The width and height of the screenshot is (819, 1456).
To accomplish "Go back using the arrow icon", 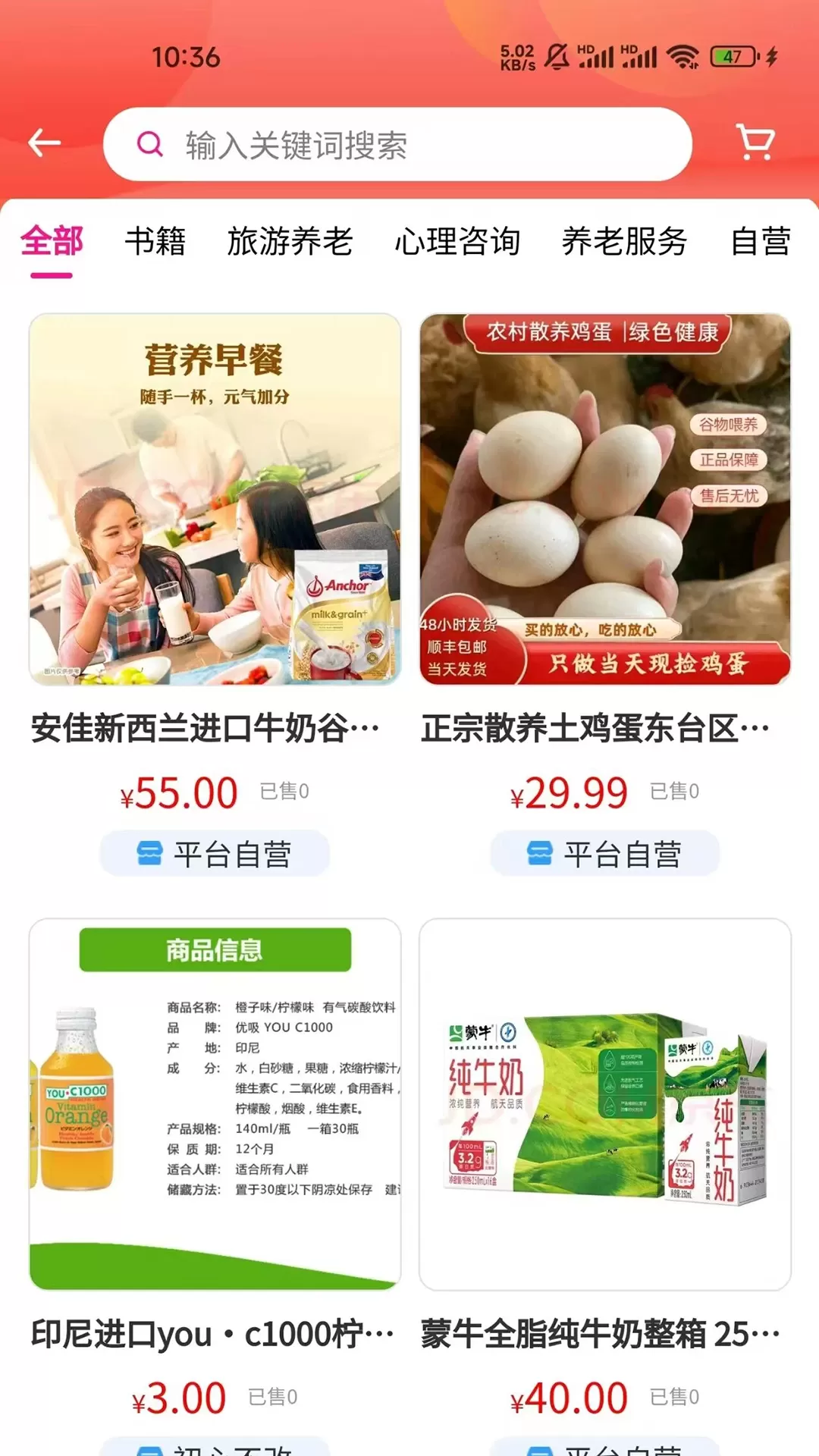I will [x=44, y=143].
